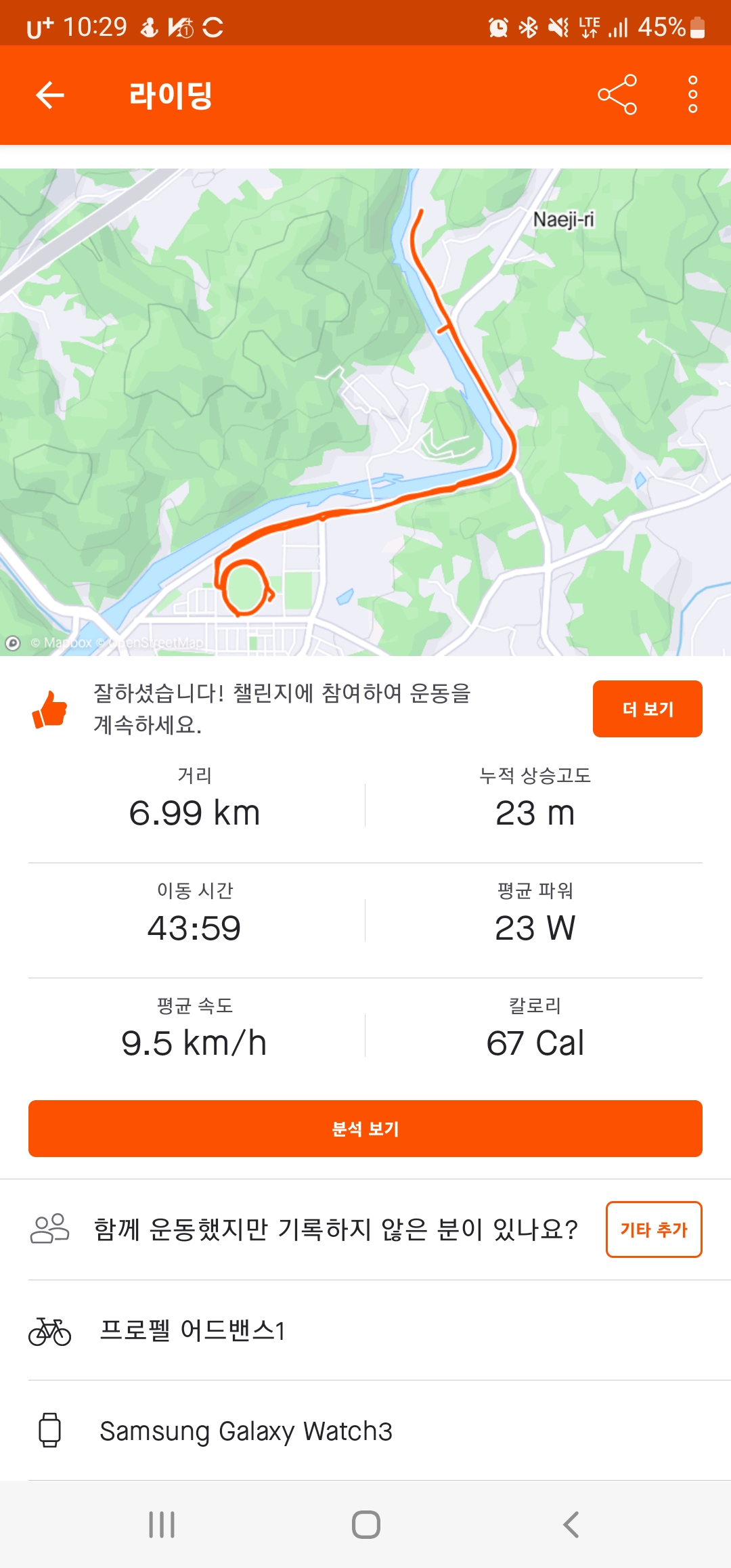This screenshot has width=731, height=1568.
Task: Open 분석 보기 to view analysis
Action: point(365,1129)
